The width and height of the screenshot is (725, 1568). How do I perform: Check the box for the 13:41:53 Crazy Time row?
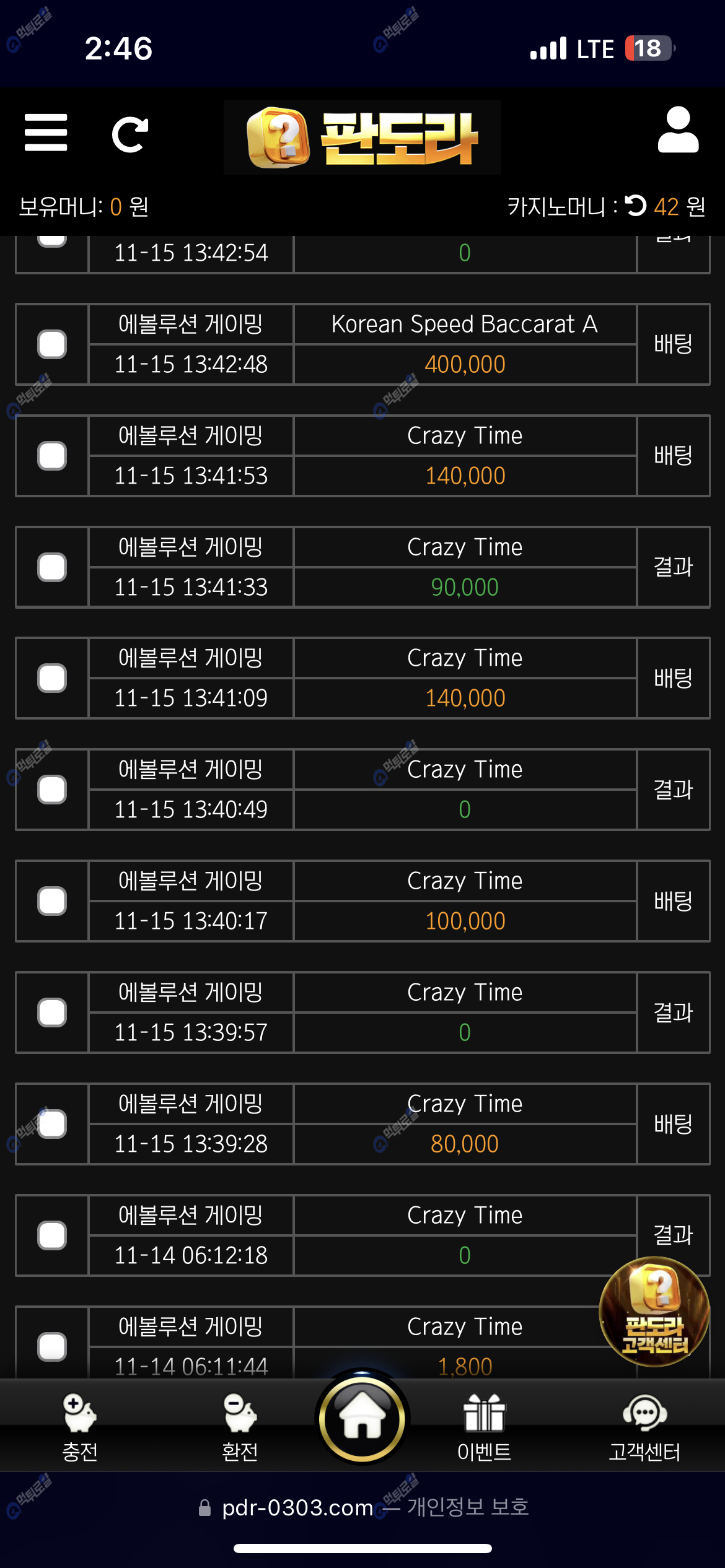[52, 456]
